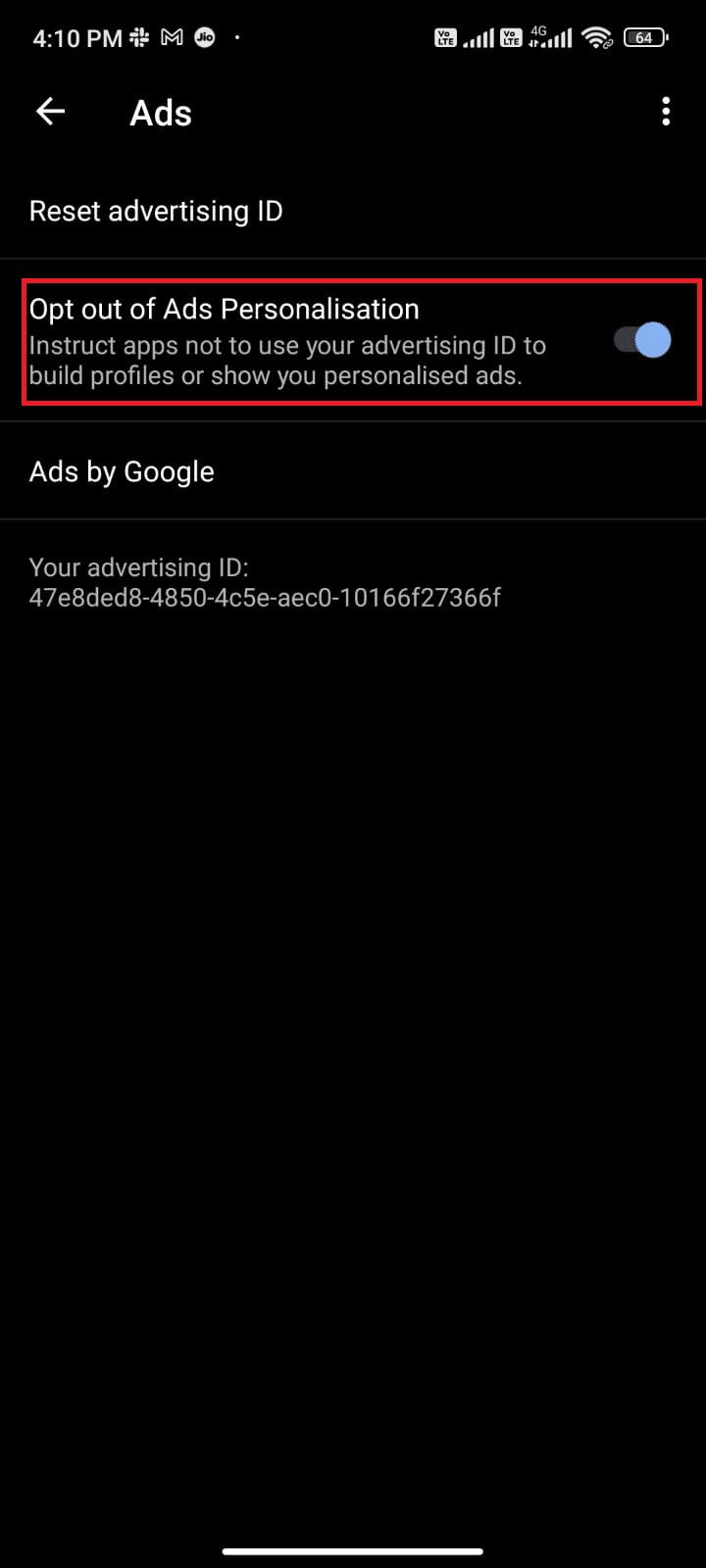
Task: Go back from the Ads screen
Action: (x=50, y=112)
